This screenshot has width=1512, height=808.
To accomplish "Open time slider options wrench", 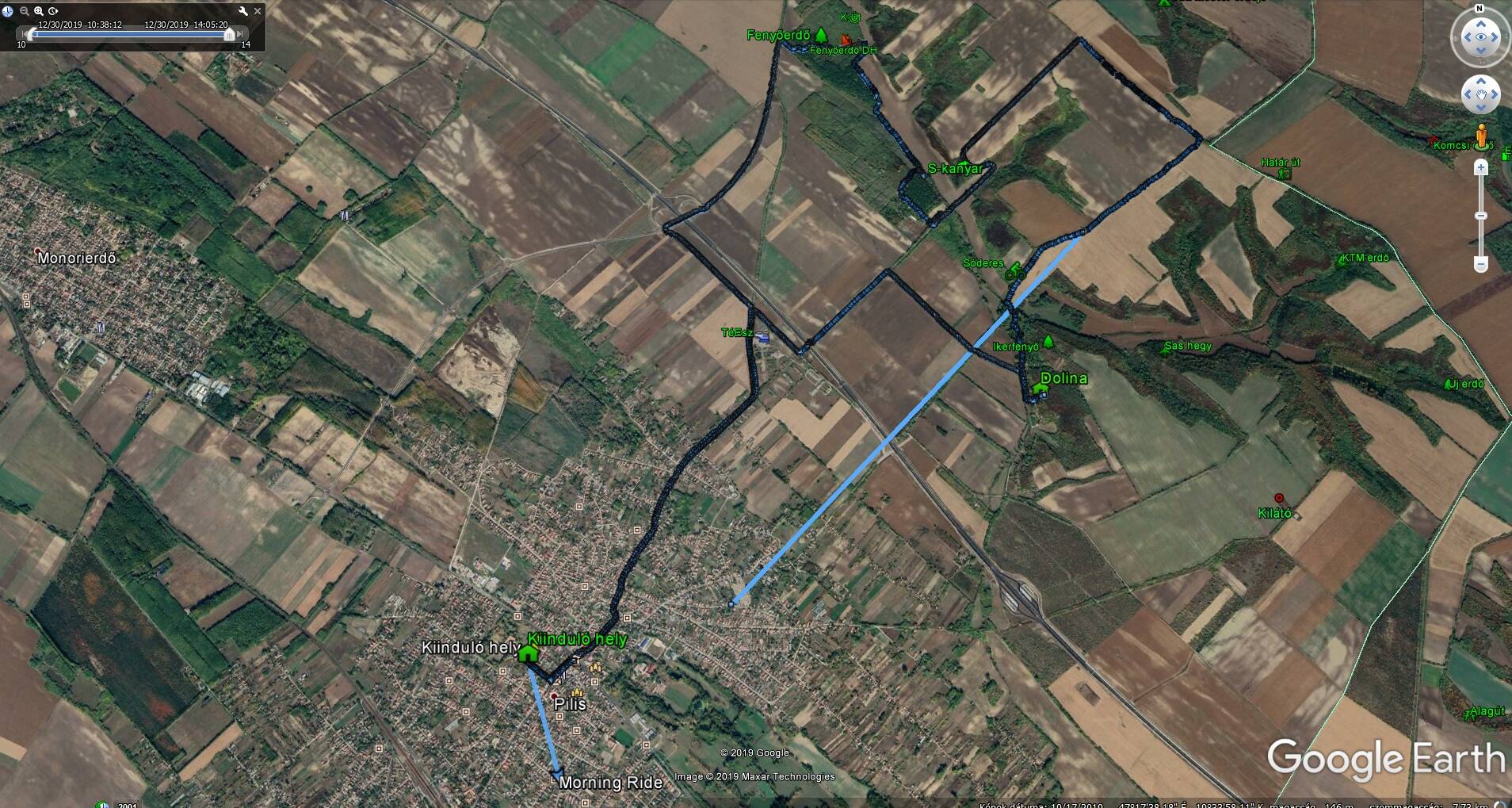I will pyautogui.click(x=243, y=11).
